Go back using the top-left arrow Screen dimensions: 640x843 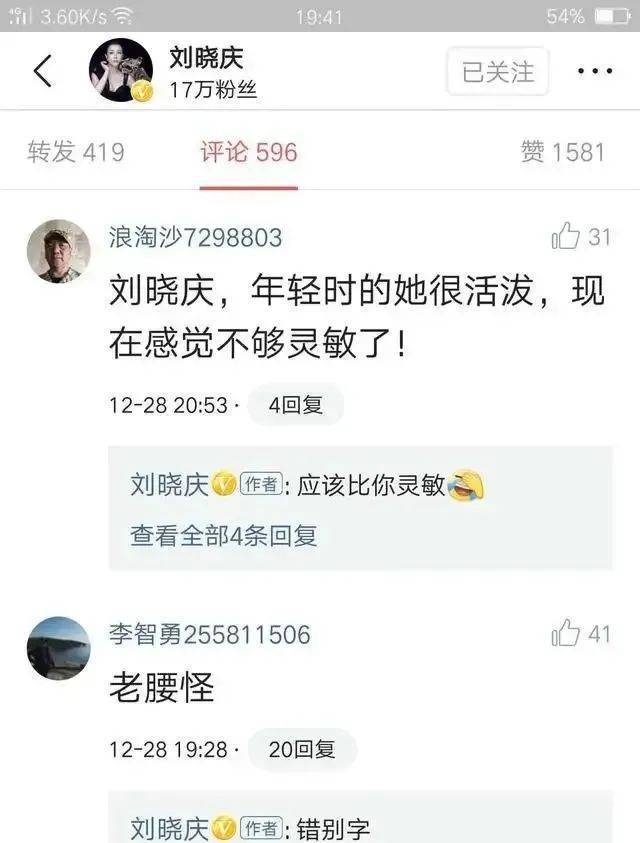pos(42,72)
